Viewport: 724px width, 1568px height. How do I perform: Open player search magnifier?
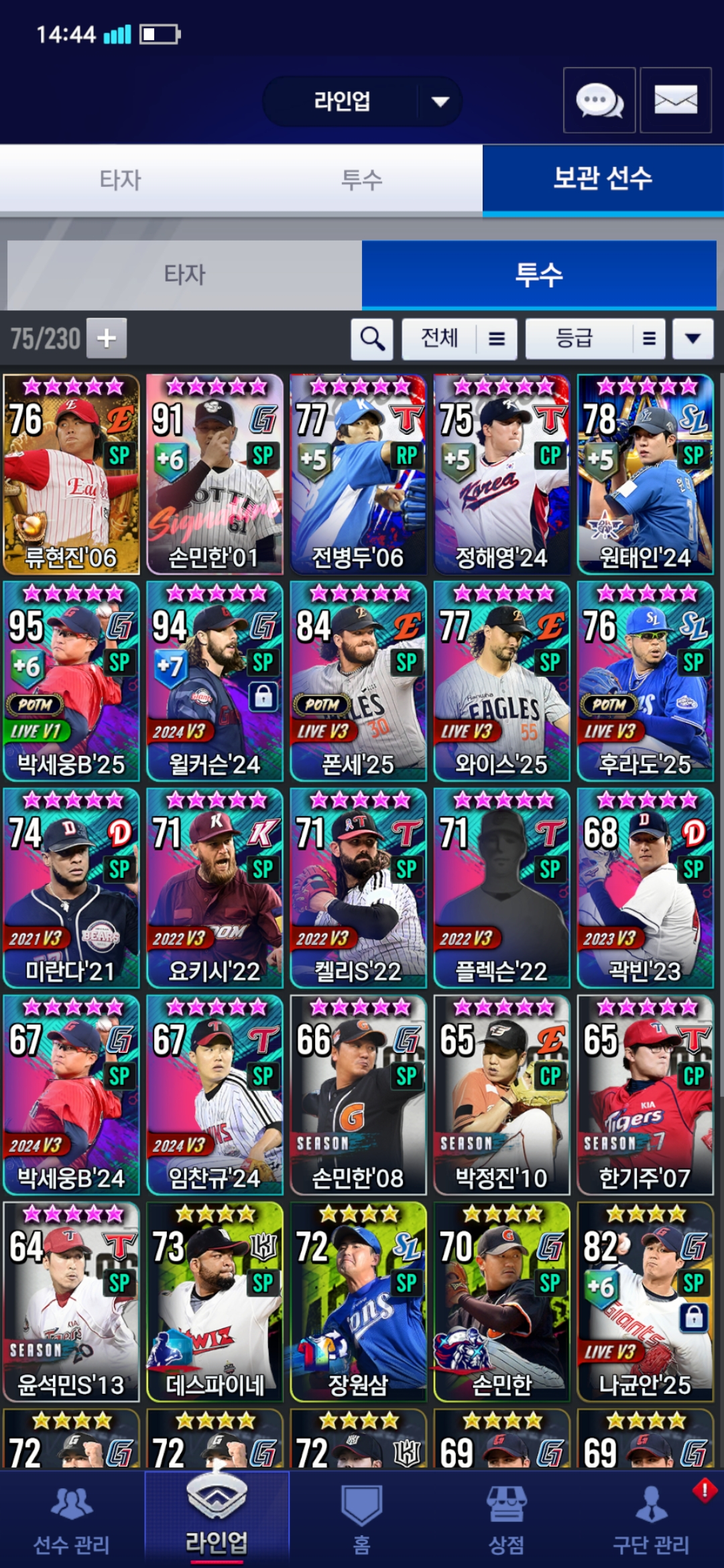(372, 338)
